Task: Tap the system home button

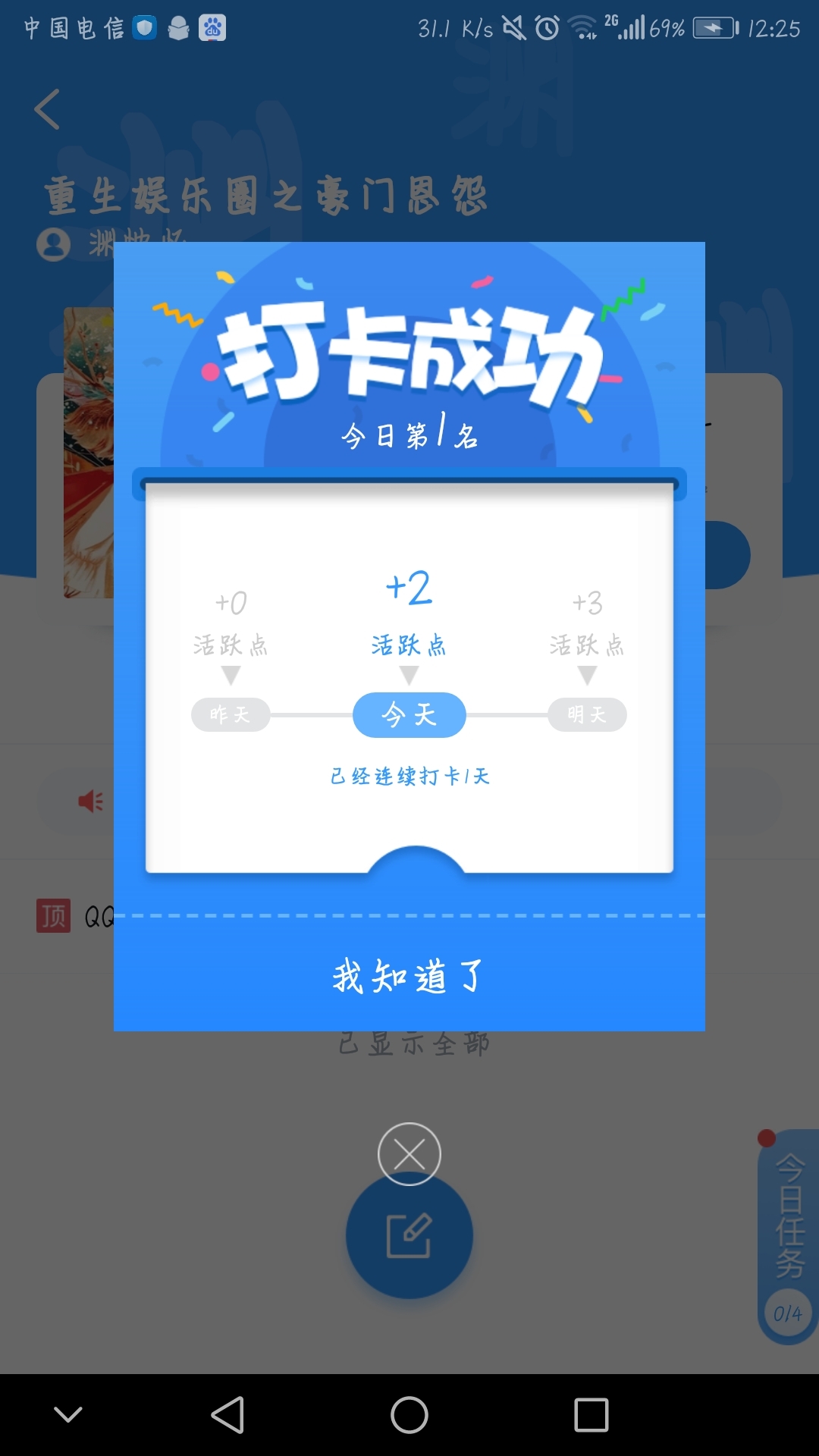Action: coord(409,1415)
